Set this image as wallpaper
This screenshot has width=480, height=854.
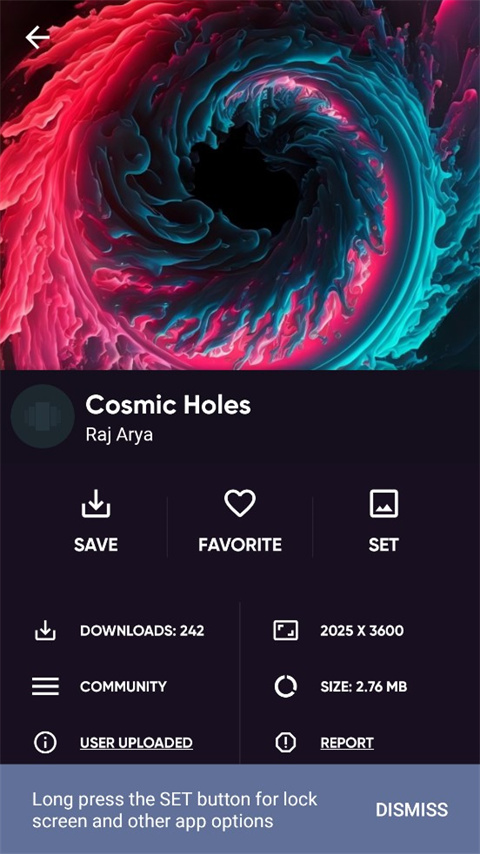click(384, 521)
